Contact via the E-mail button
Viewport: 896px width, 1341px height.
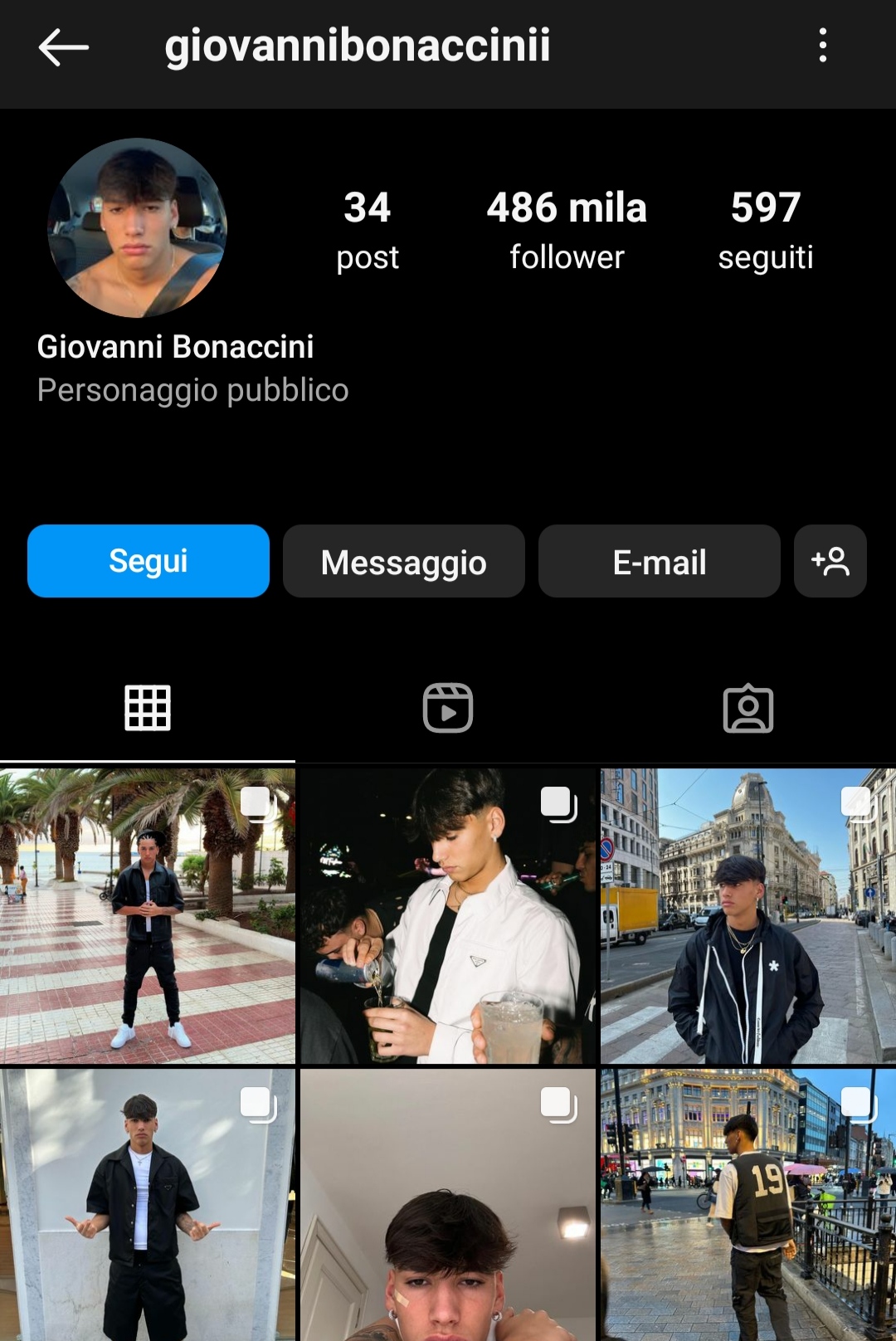pyautogui.click(x=660, y=561)
